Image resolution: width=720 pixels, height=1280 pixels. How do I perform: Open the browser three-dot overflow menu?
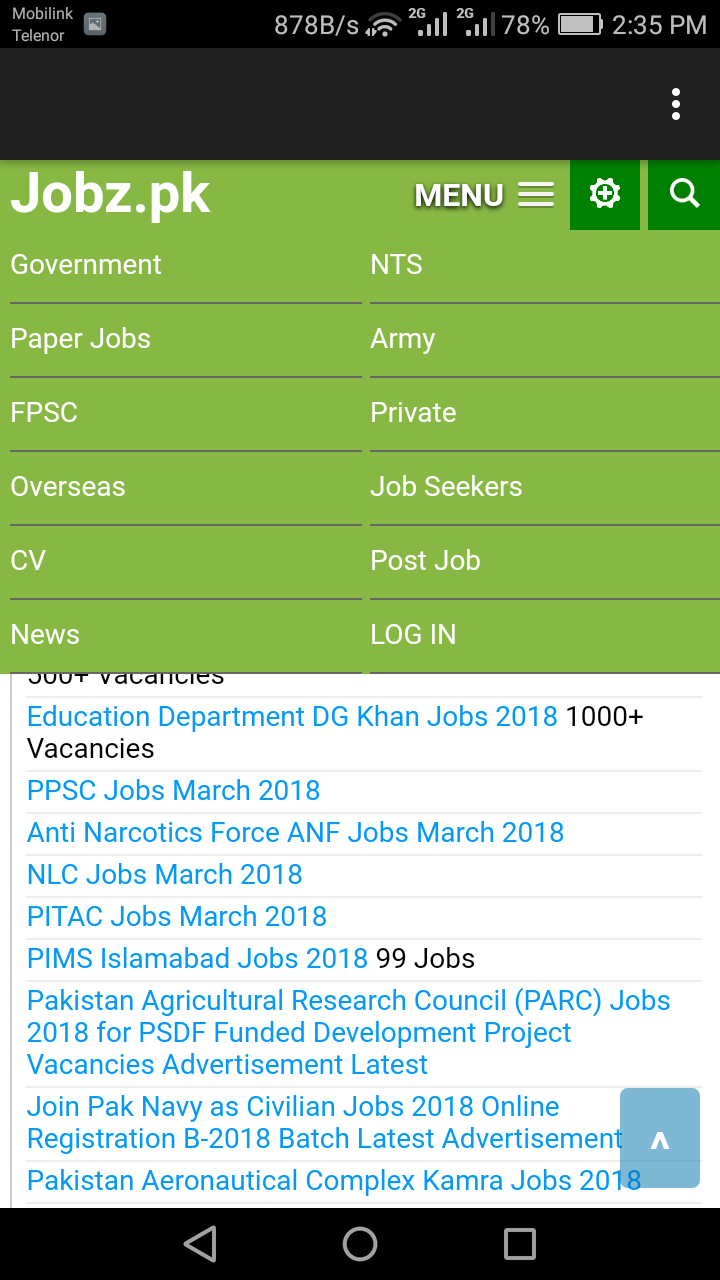675,103
